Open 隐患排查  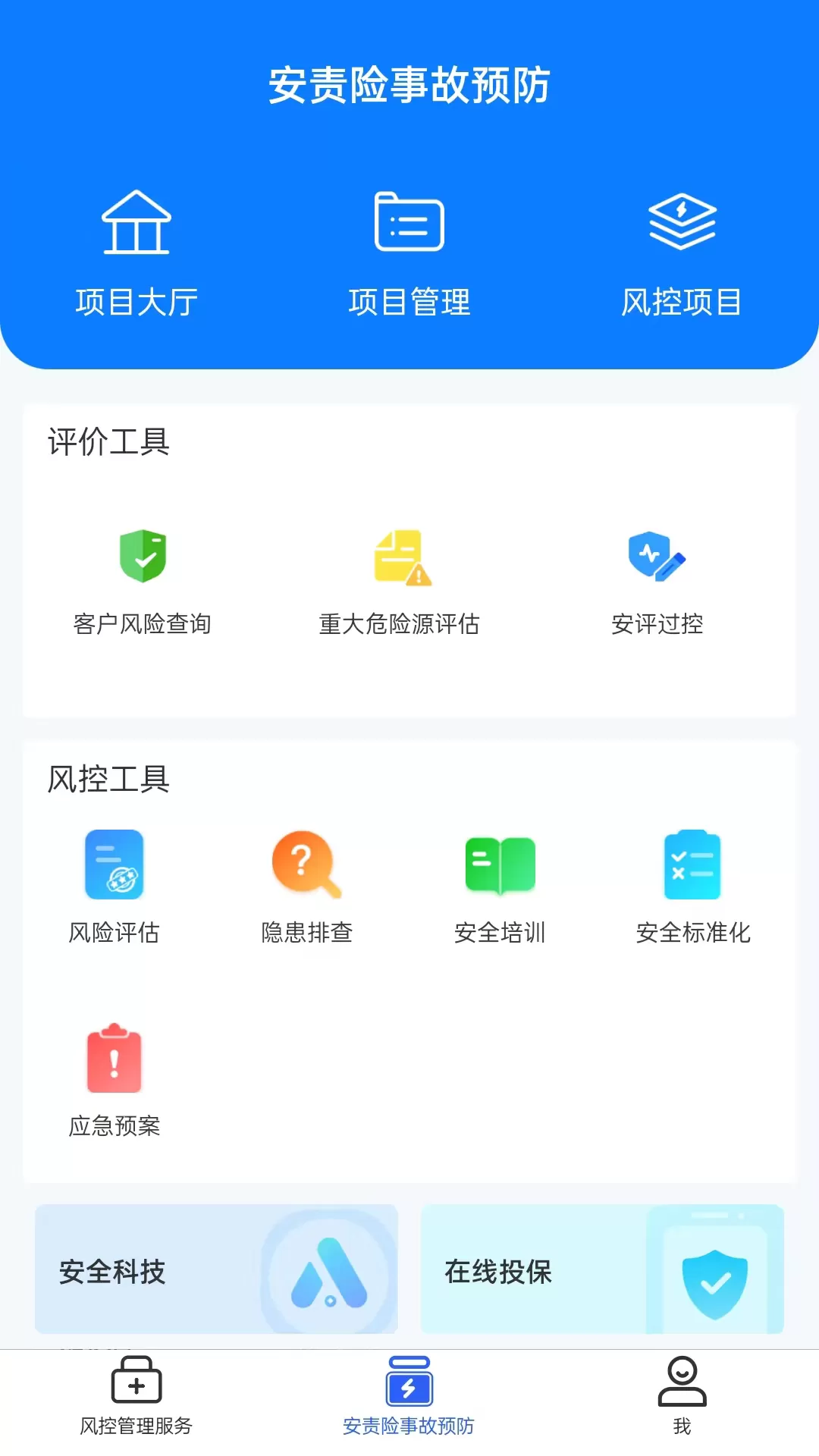307,887
